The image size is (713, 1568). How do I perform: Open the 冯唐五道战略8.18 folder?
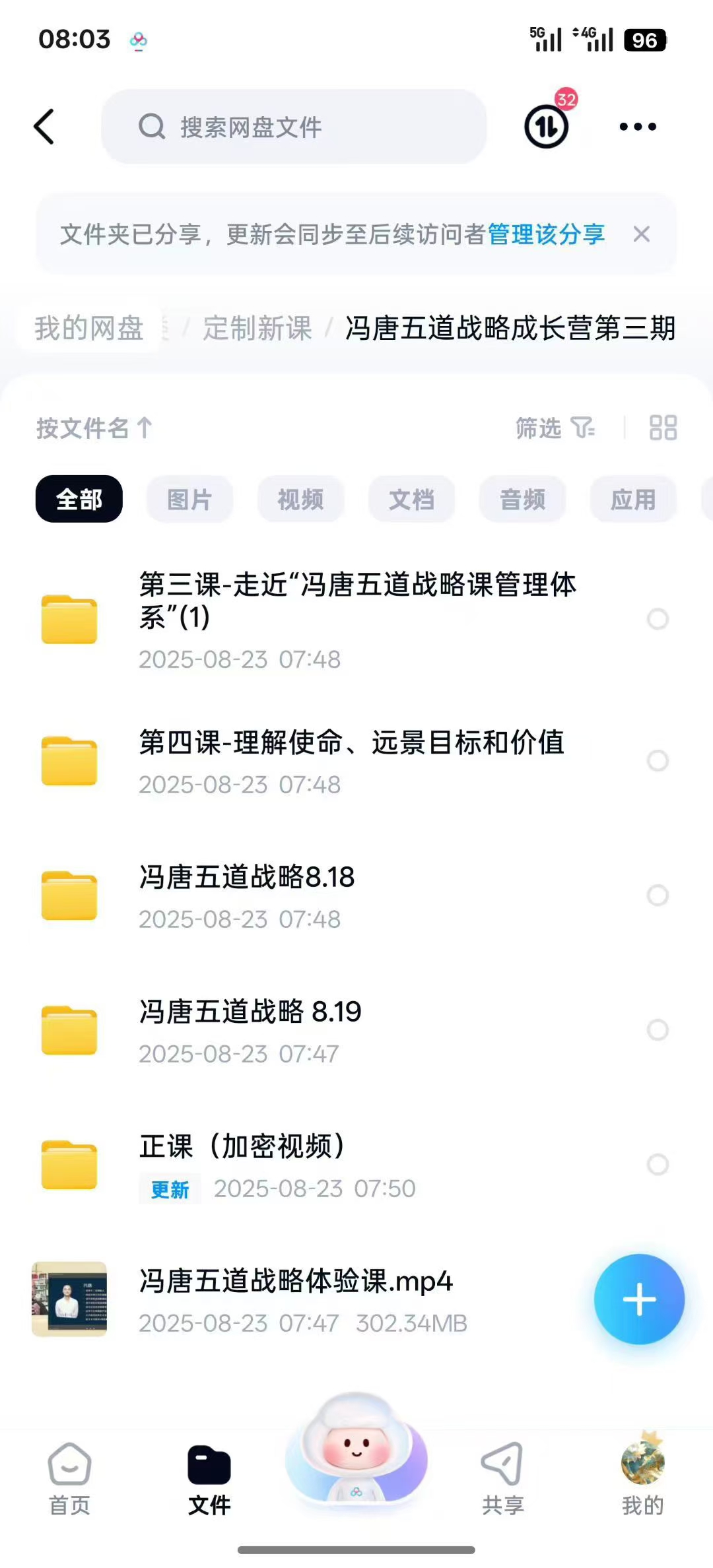click(x=248, y=895)
